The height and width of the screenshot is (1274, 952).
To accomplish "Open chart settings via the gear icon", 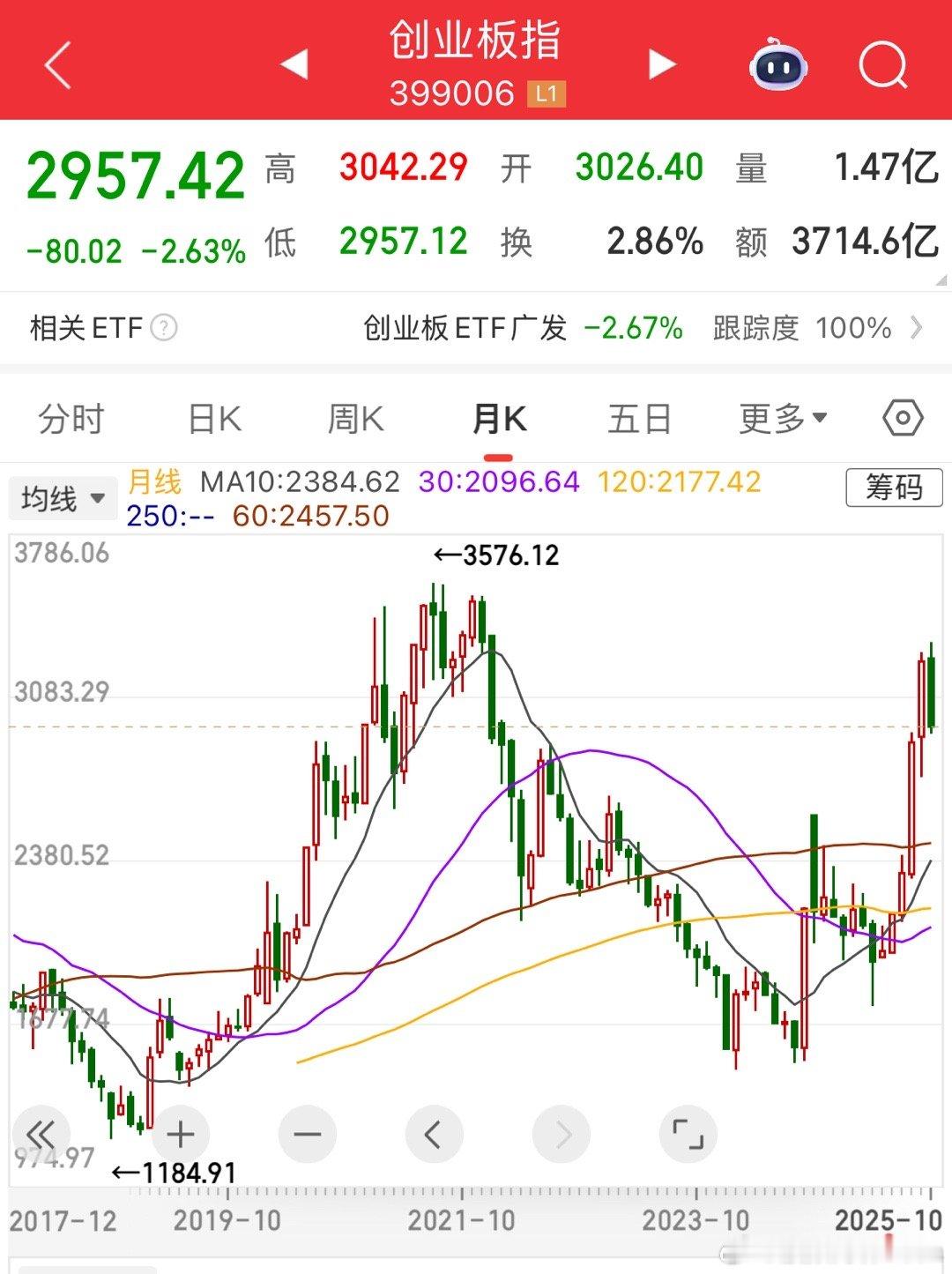I will pyautogui.click(x=901, y=419).
